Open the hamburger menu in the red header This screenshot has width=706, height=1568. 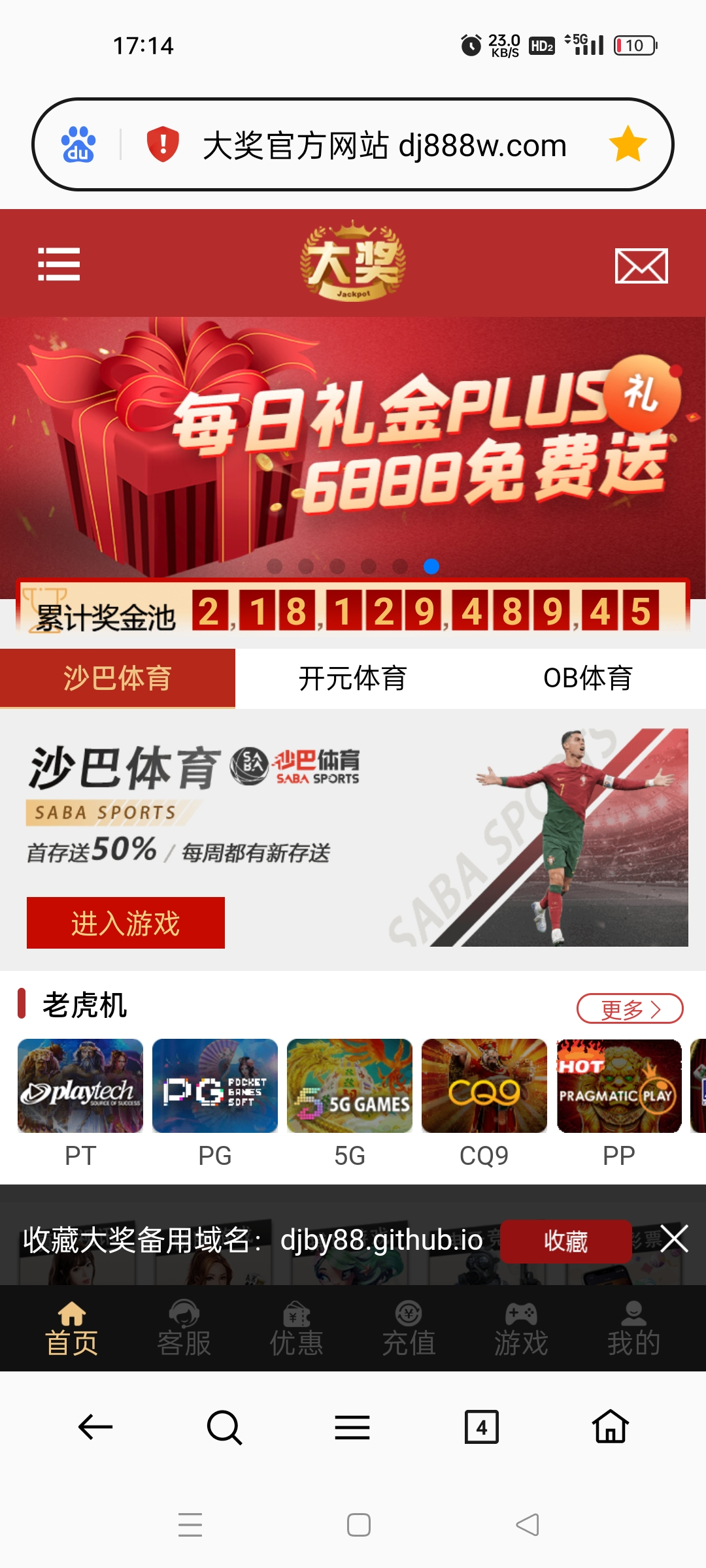click(x=59, y=264)
